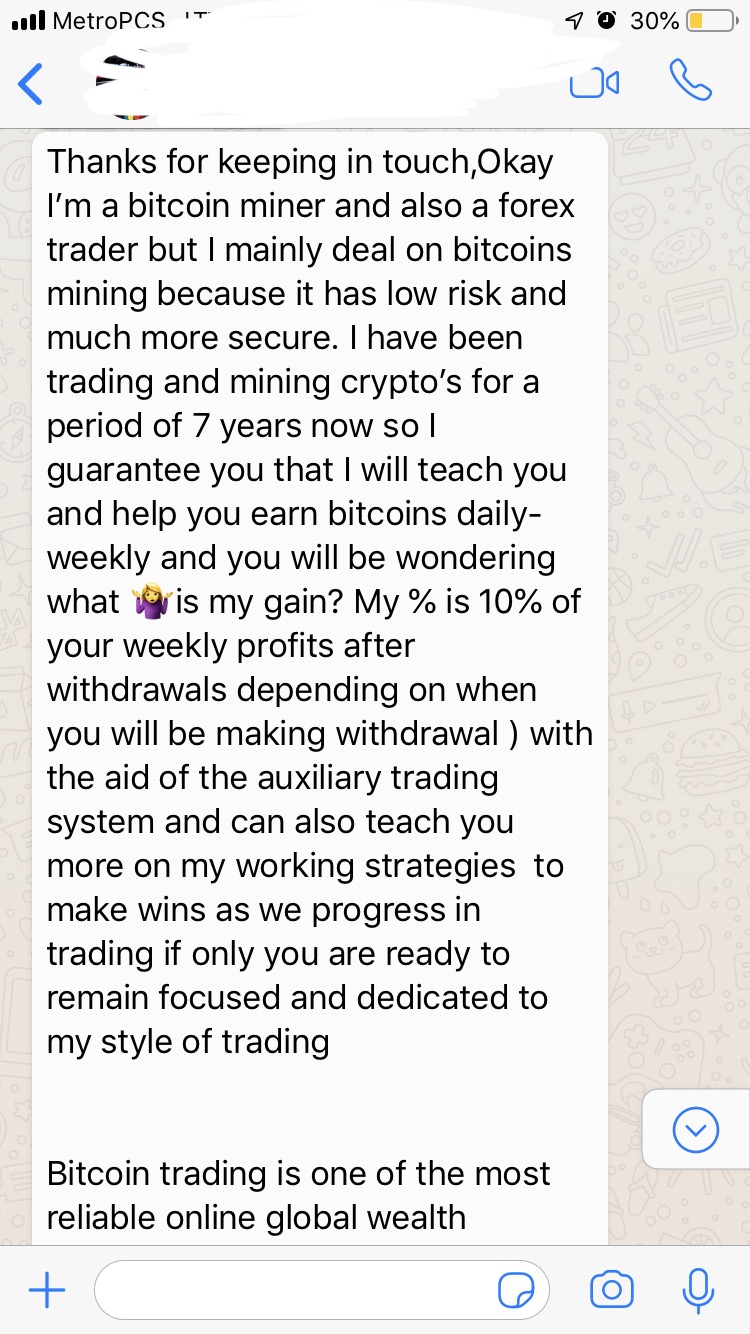This screenshot has height=1334, width=750.
Task: Tap the microphone to record voice message
Action: point(697,1290)
